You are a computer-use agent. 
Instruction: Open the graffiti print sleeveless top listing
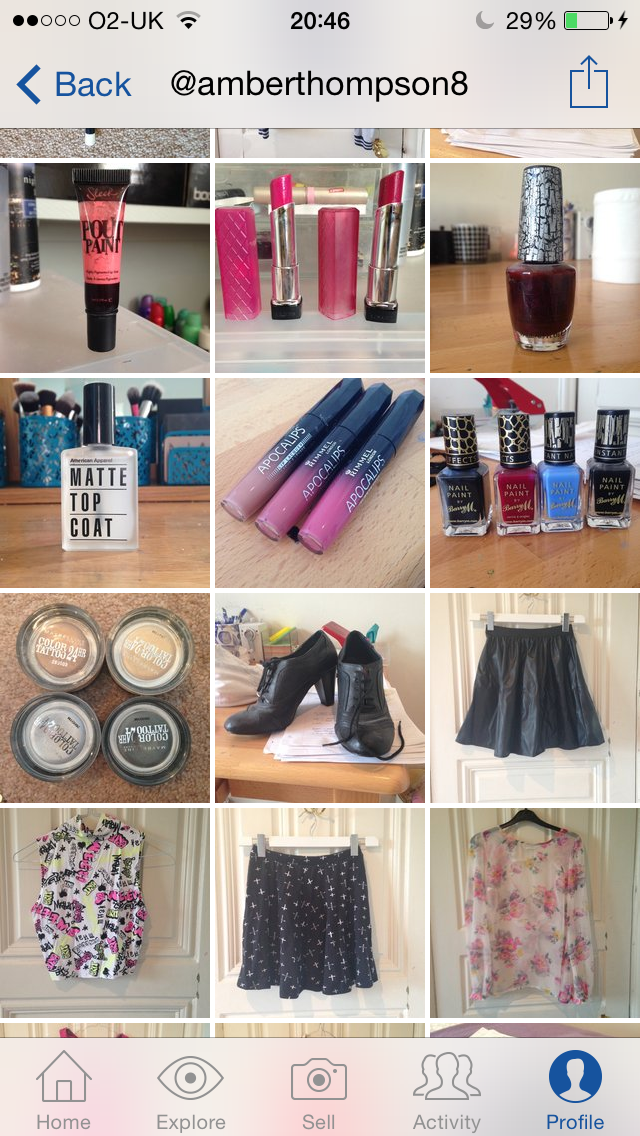click(104, 912)
